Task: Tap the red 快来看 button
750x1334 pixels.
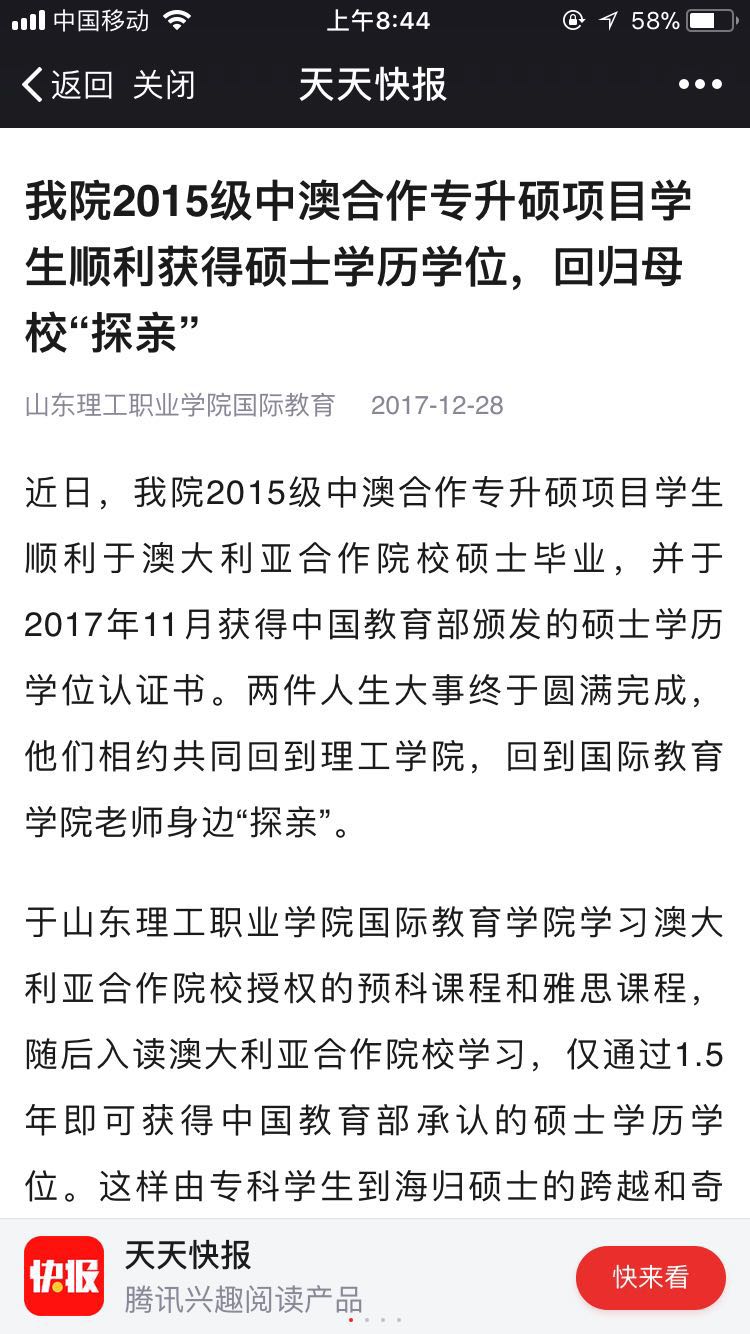Action: tap(651, 1277)
